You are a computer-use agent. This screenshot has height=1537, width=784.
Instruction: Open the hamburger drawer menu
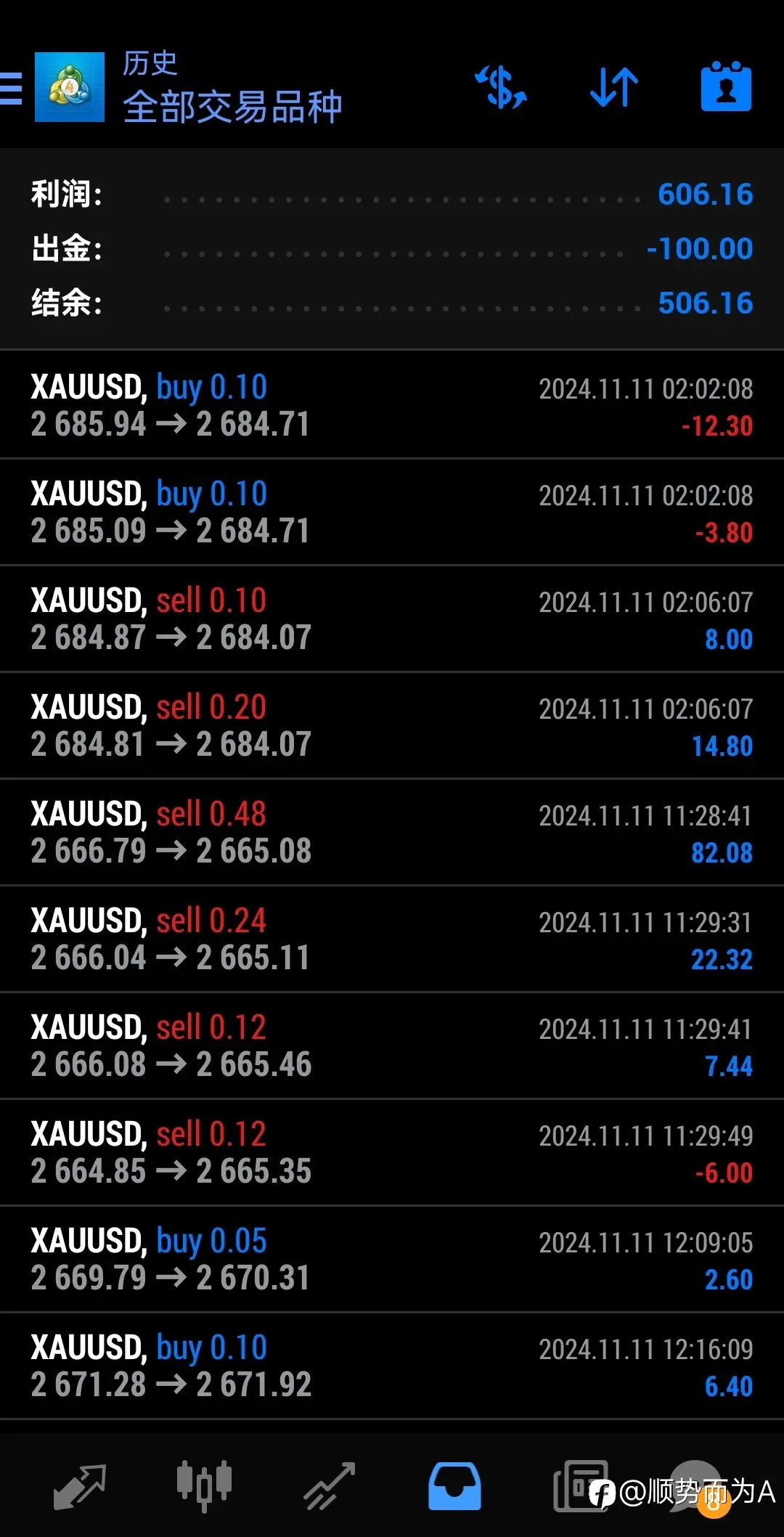pyautogui.click(x=10, y=89)
